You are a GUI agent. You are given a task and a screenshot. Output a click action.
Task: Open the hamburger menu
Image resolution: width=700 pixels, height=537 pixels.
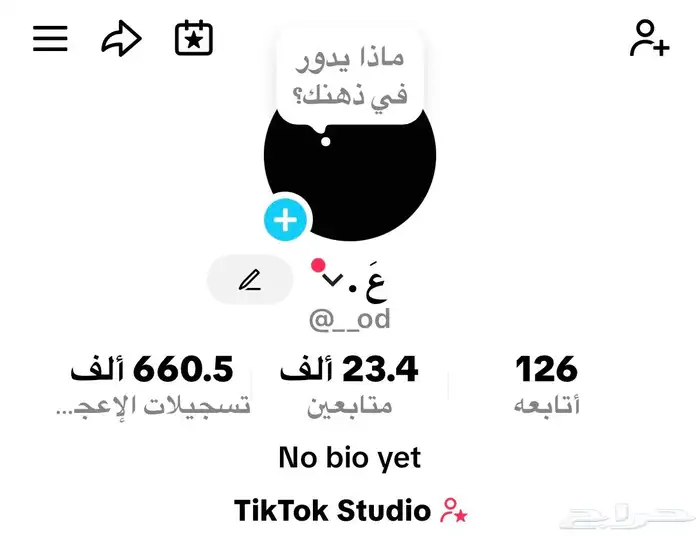[x=50, y=39]
